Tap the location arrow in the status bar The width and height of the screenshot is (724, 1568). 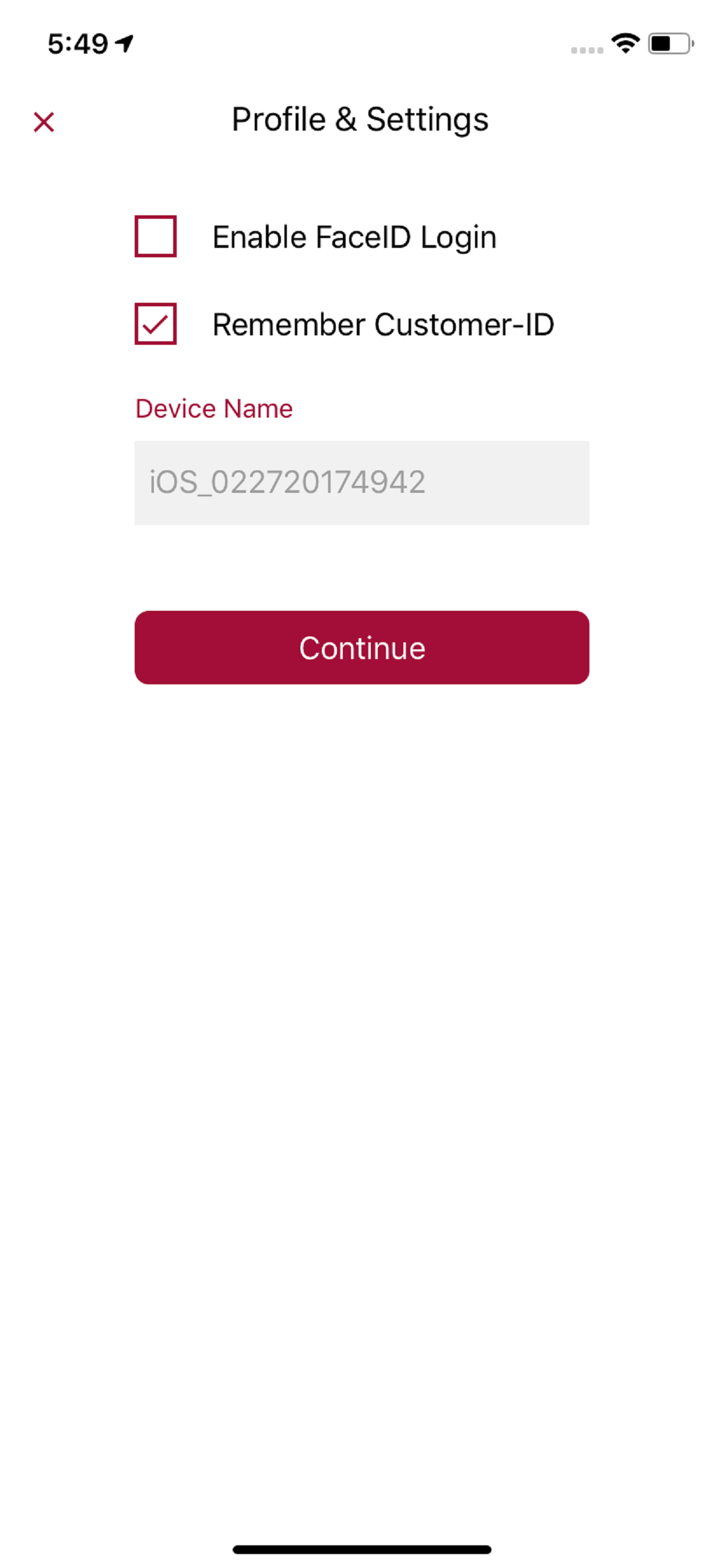[125, 41]
